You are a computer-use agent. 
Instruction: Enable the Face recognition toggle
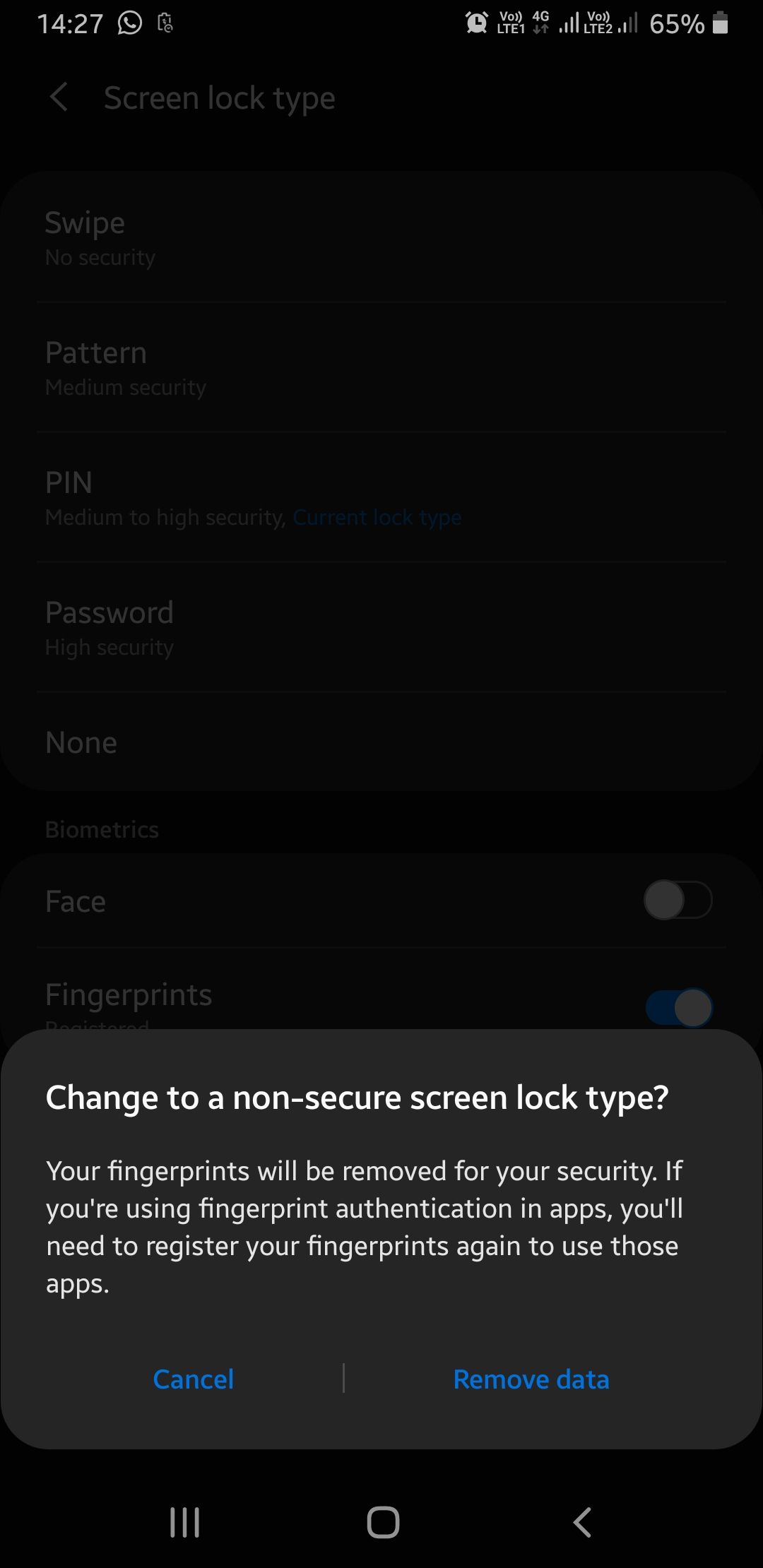point(676,900)
